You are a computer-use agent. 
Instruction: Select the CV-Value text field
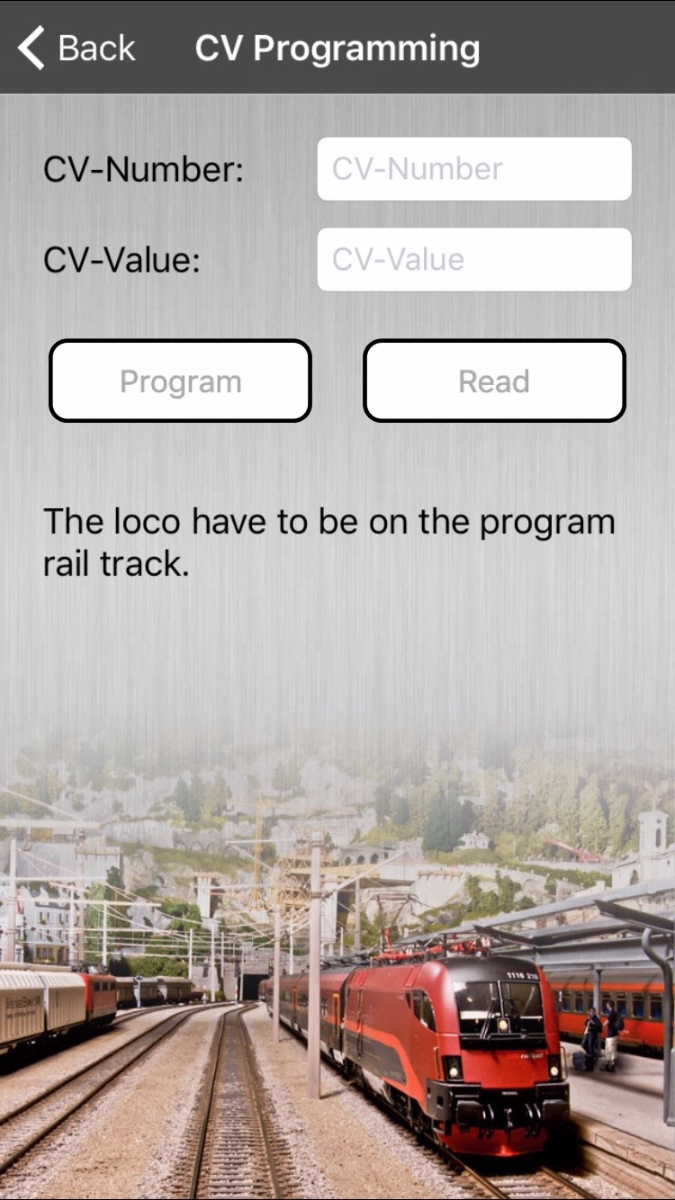(474, 260)
